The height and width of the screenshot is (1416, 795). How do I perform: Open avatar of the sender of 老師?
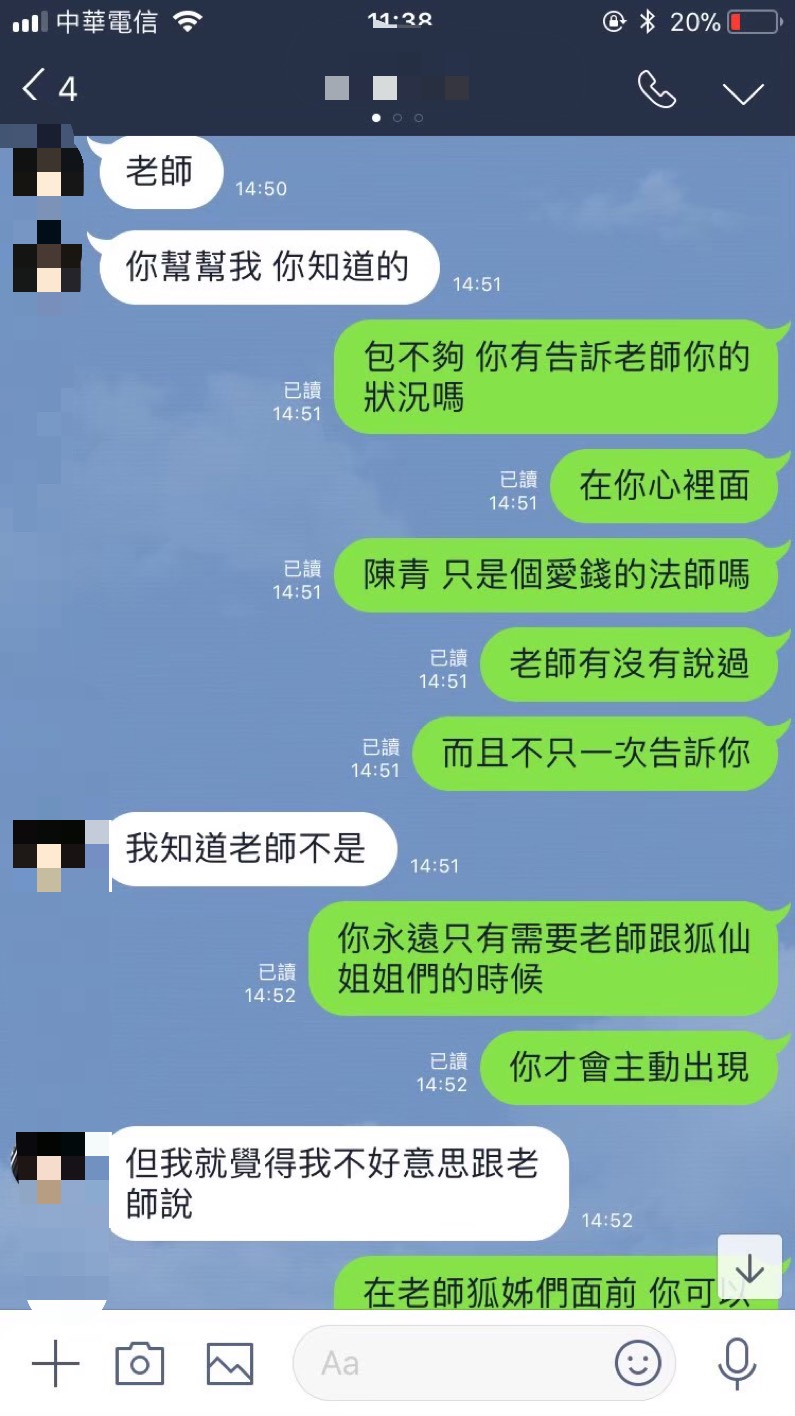tap(48, 162)
